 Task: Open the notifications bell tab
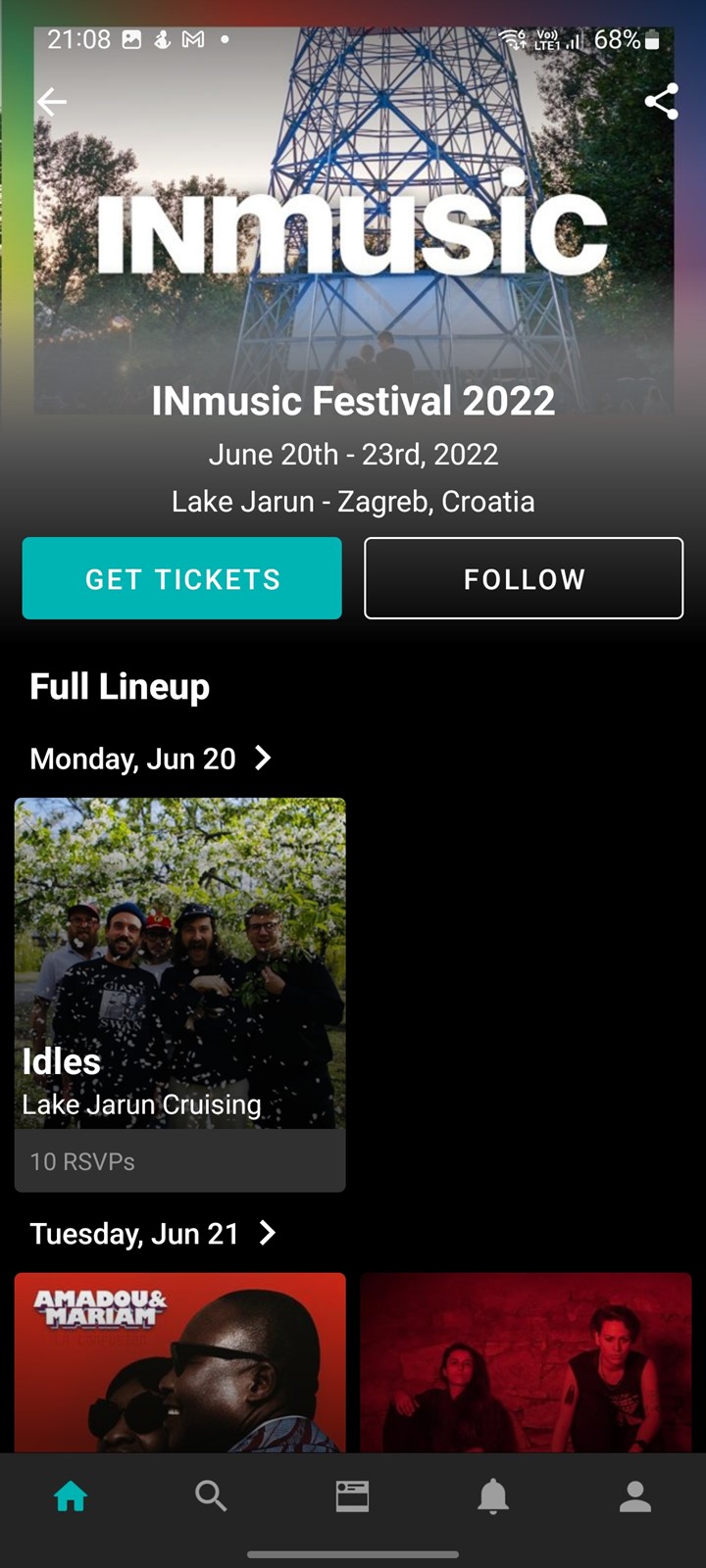coord(493,1496)
